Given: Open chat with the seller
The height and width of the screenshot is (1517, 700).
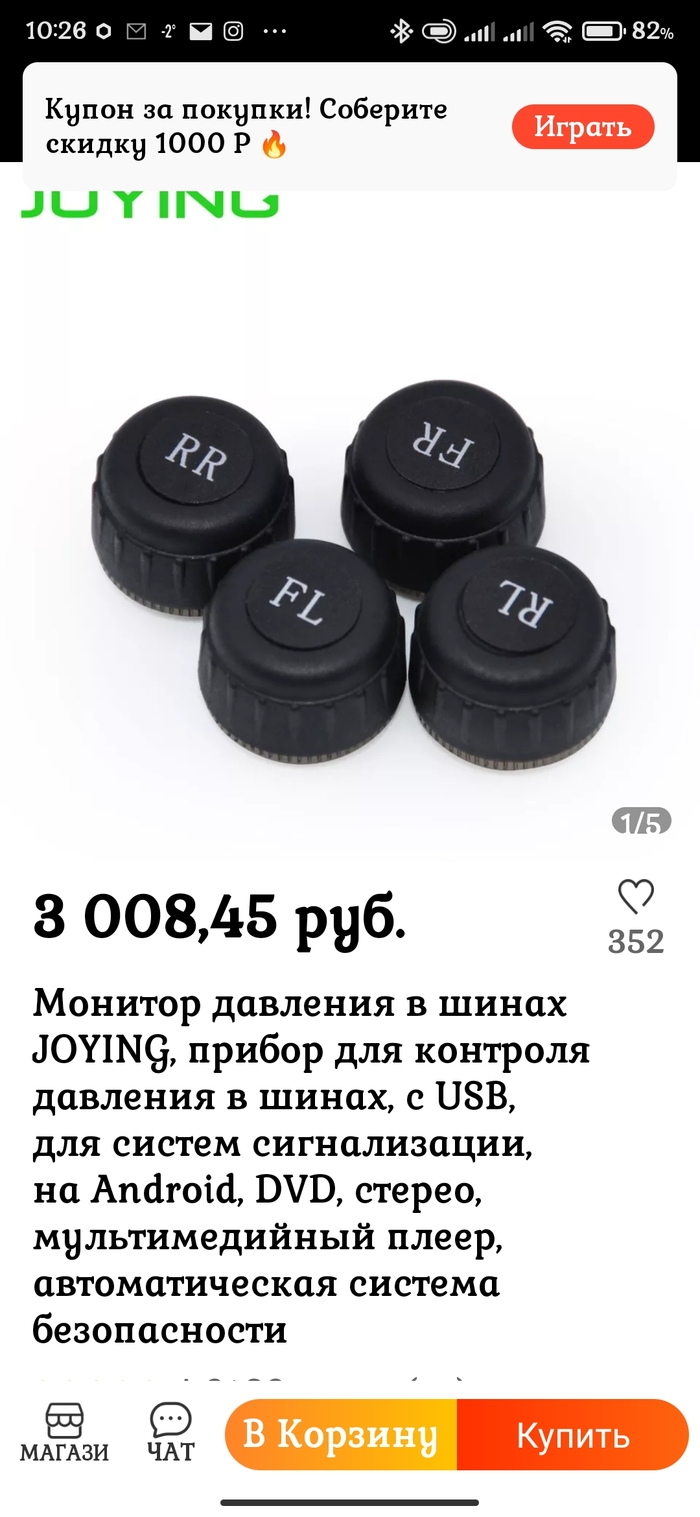Looking at the screenshot, I should (x=170, y=1433).
